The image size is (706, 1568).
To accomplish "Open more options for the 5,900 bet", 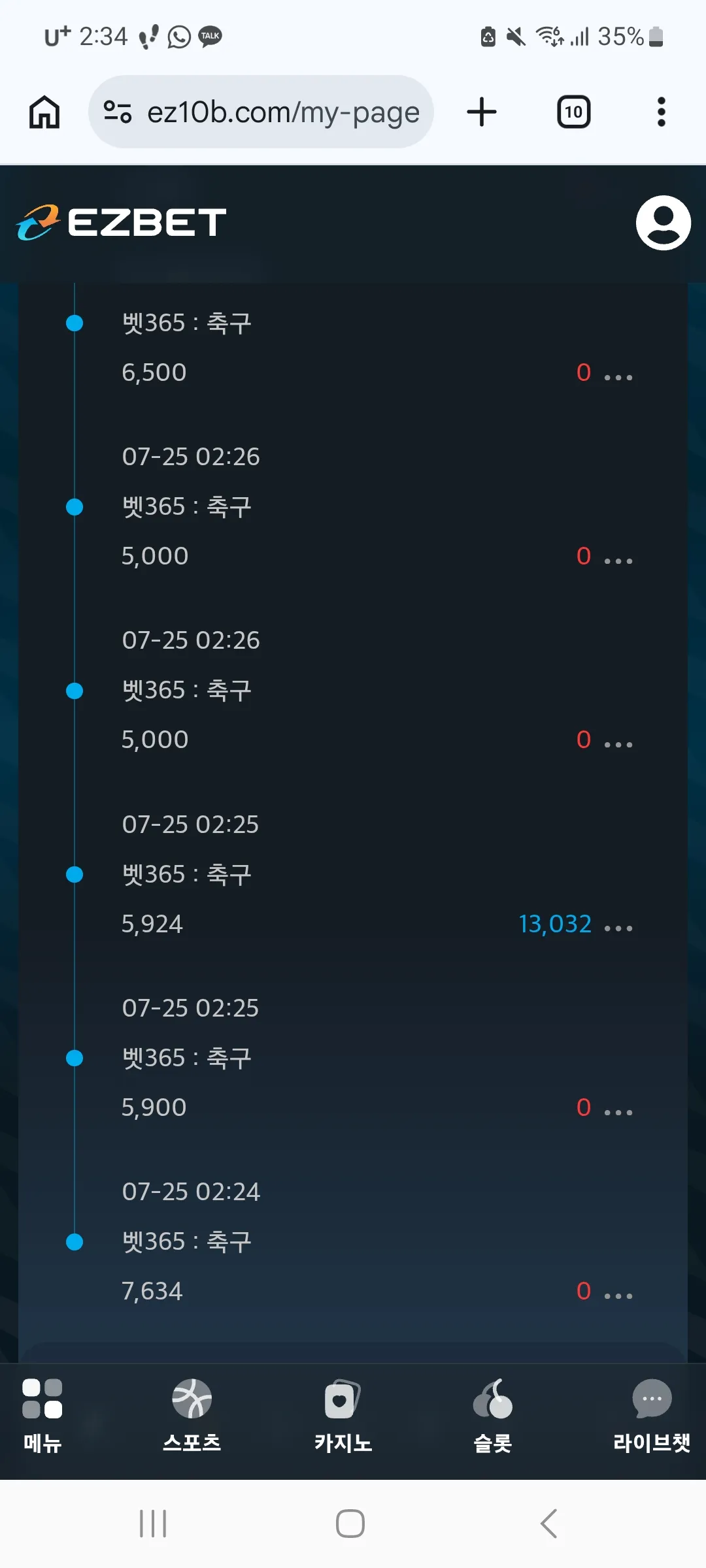I will coord(618,1111).
